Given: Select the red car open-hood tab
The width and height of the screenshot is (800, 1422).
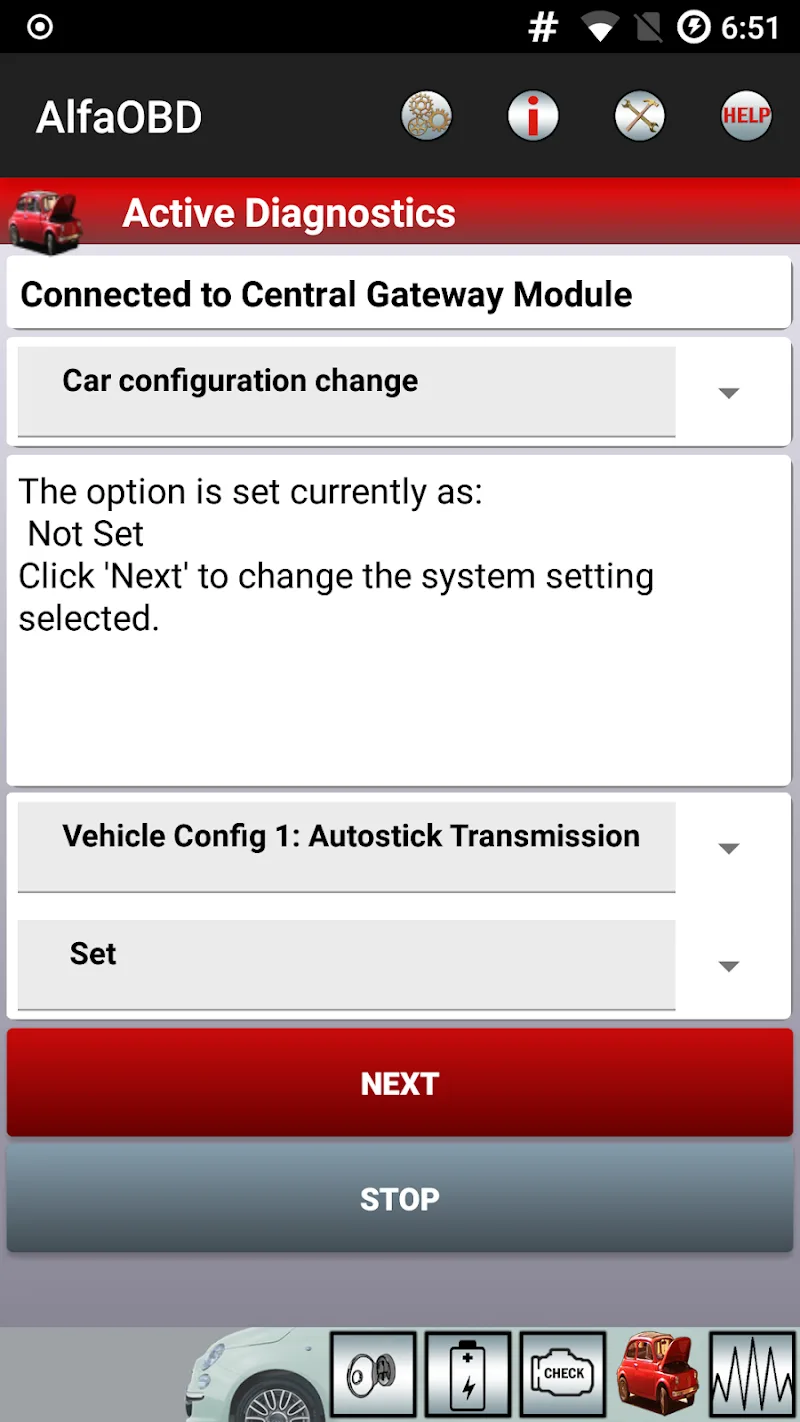Looking at the screenshot, I should (656, 1376).
